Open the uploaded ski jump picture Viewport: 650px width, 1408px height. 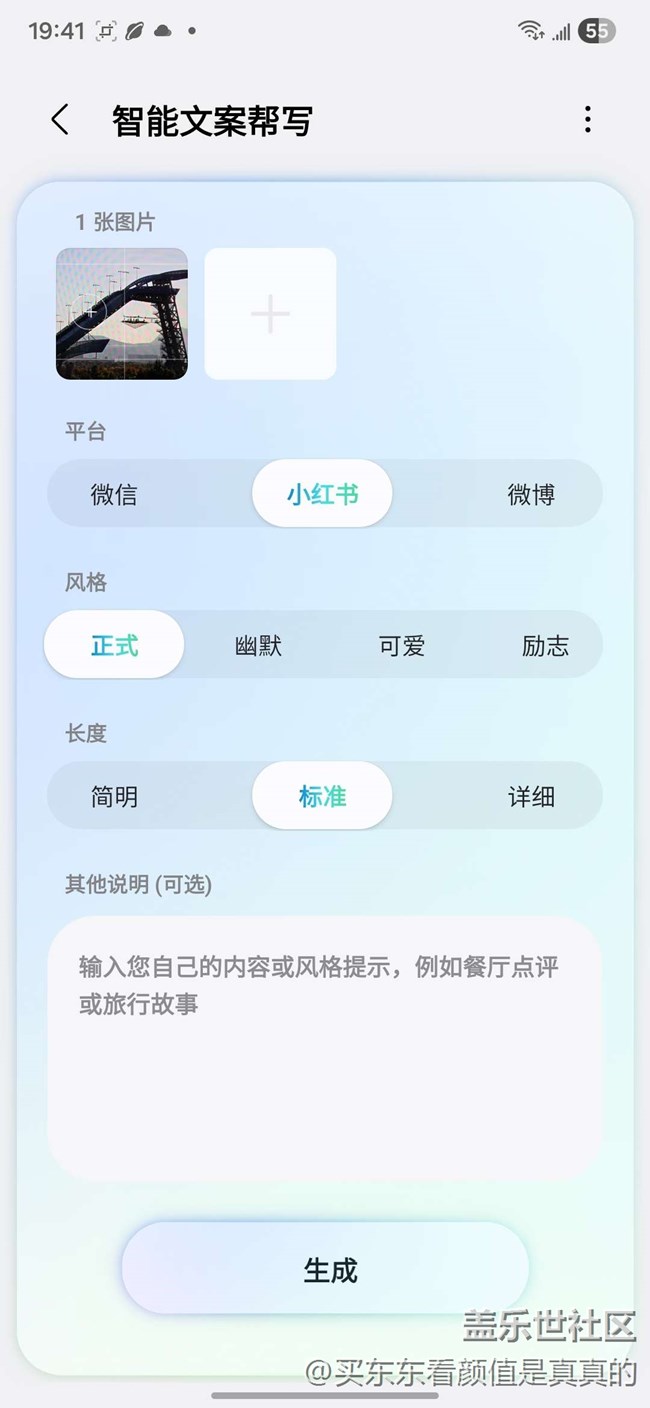(x=122, y=314)
